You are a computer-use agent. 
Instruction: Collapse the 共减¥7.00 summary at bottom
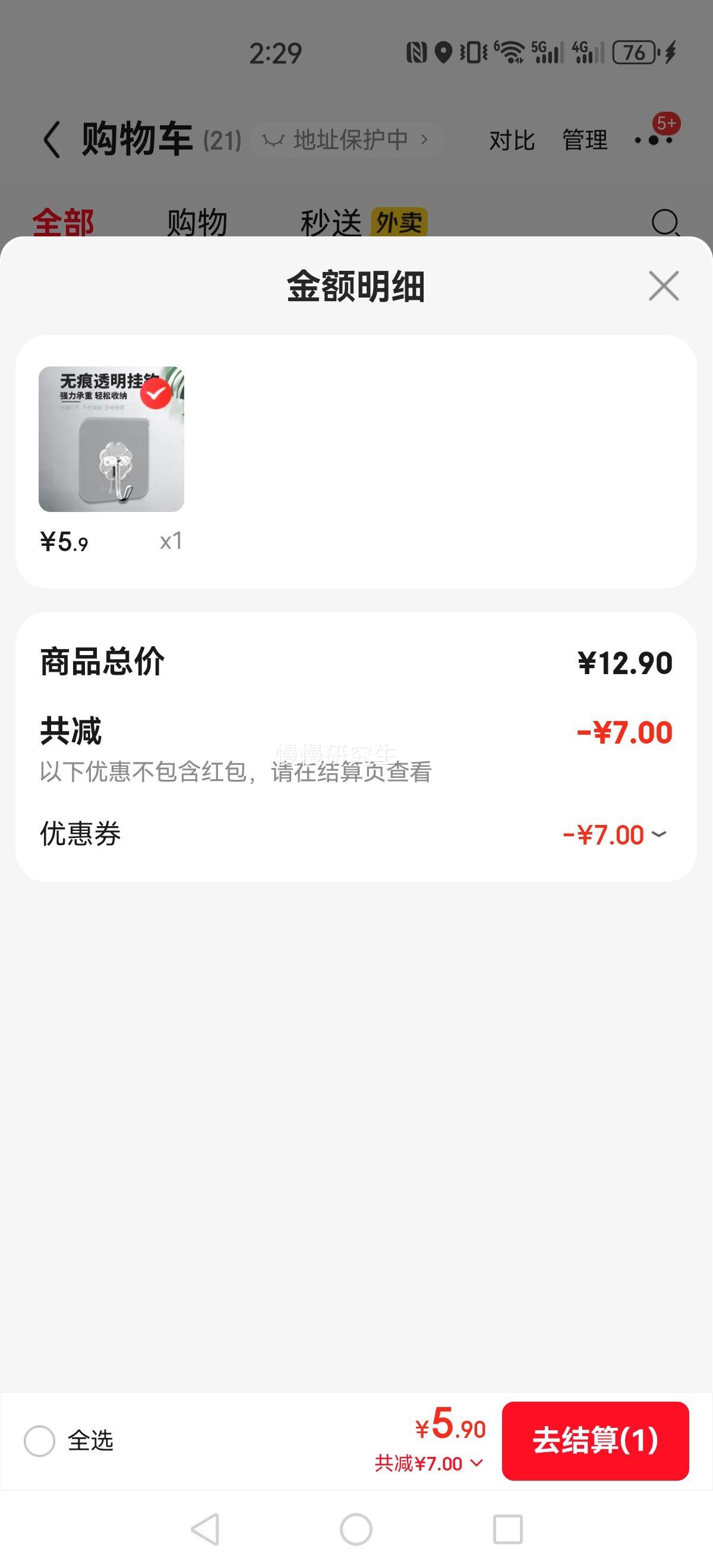tap(428, 1463)
